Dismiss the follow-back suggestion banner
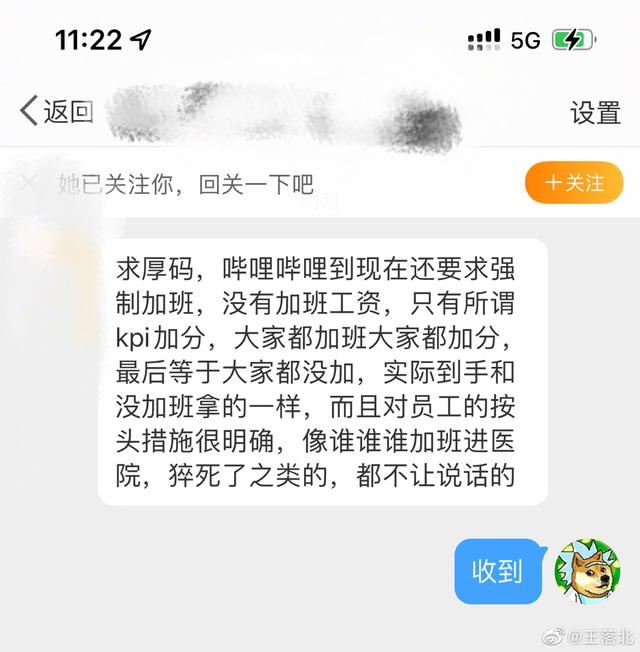 30,183
